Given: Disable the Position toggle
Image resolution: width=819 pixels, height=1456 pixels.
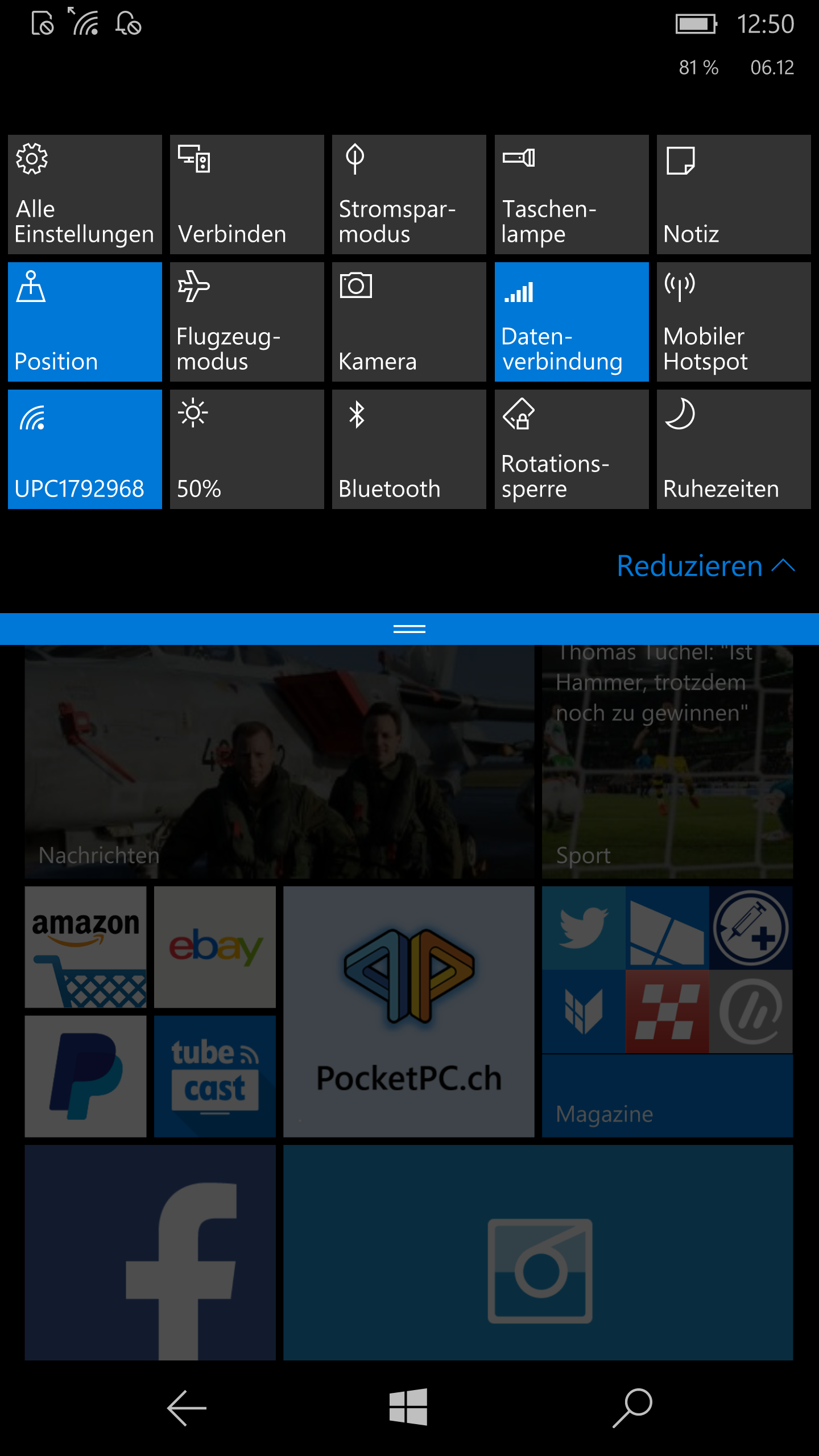Looking at the screenshot, I should click(85, 322).
